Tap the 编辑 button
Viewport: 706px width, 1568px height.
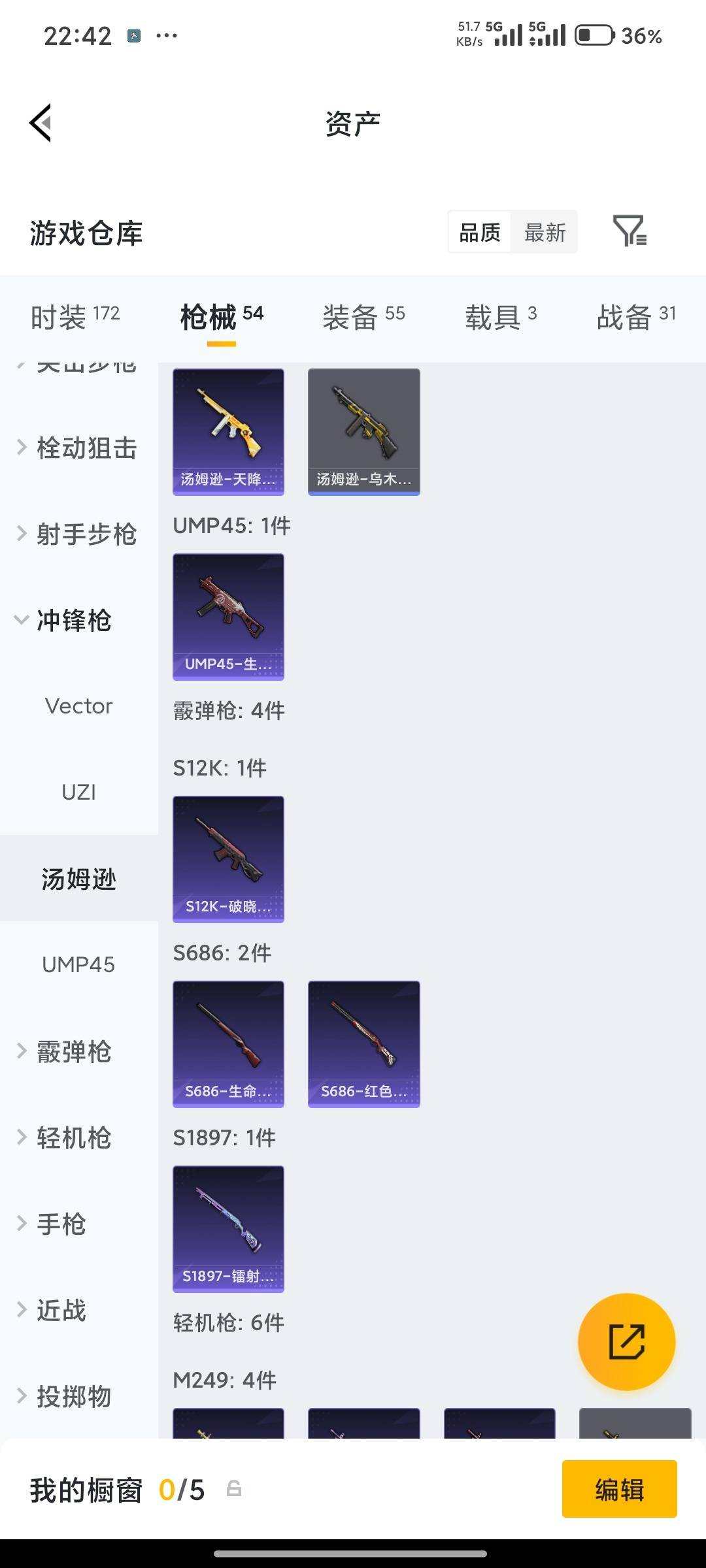click(620, 1492)
